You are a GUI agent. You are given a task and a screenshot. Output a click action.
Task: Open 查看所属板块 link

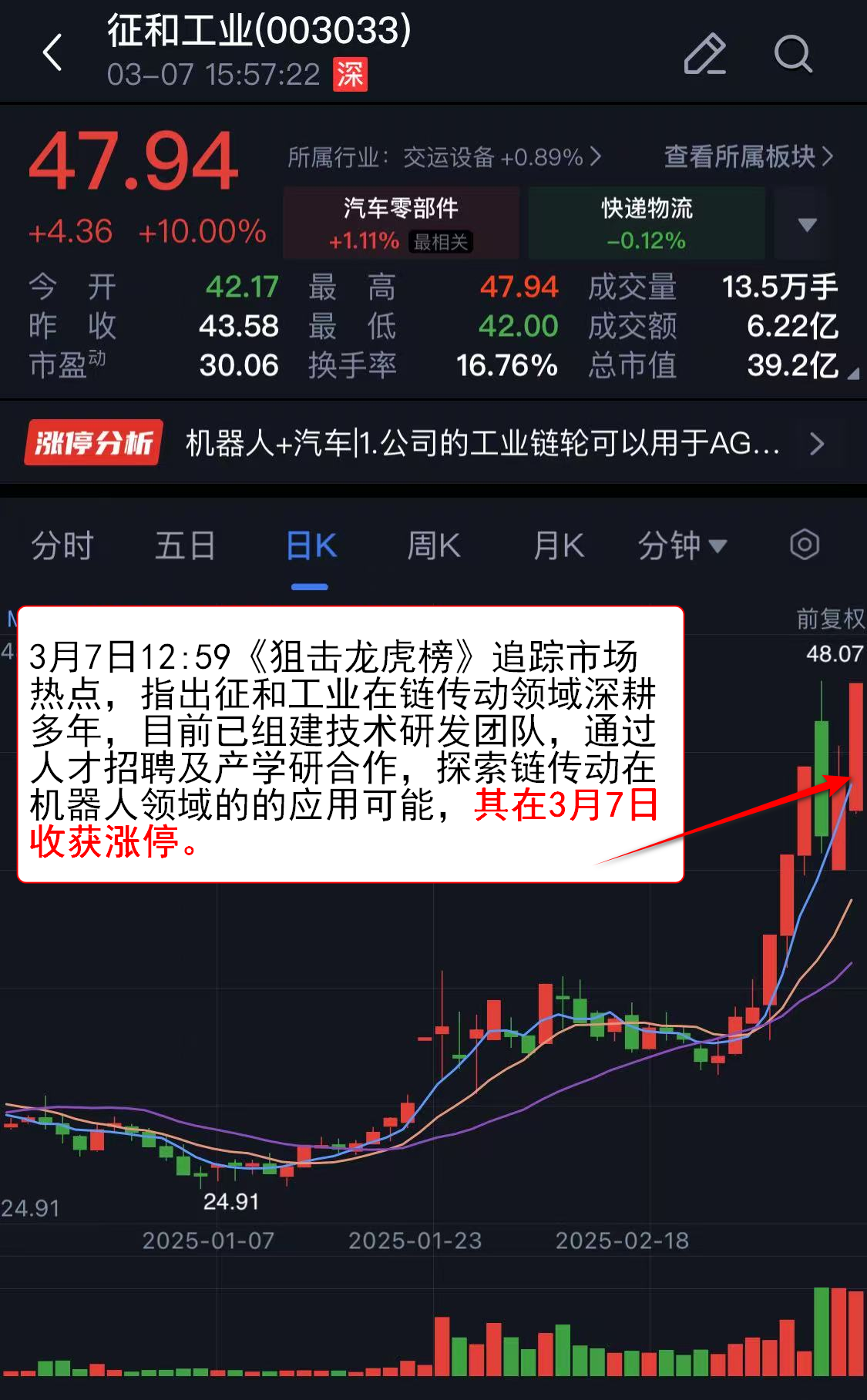point(748,156)
